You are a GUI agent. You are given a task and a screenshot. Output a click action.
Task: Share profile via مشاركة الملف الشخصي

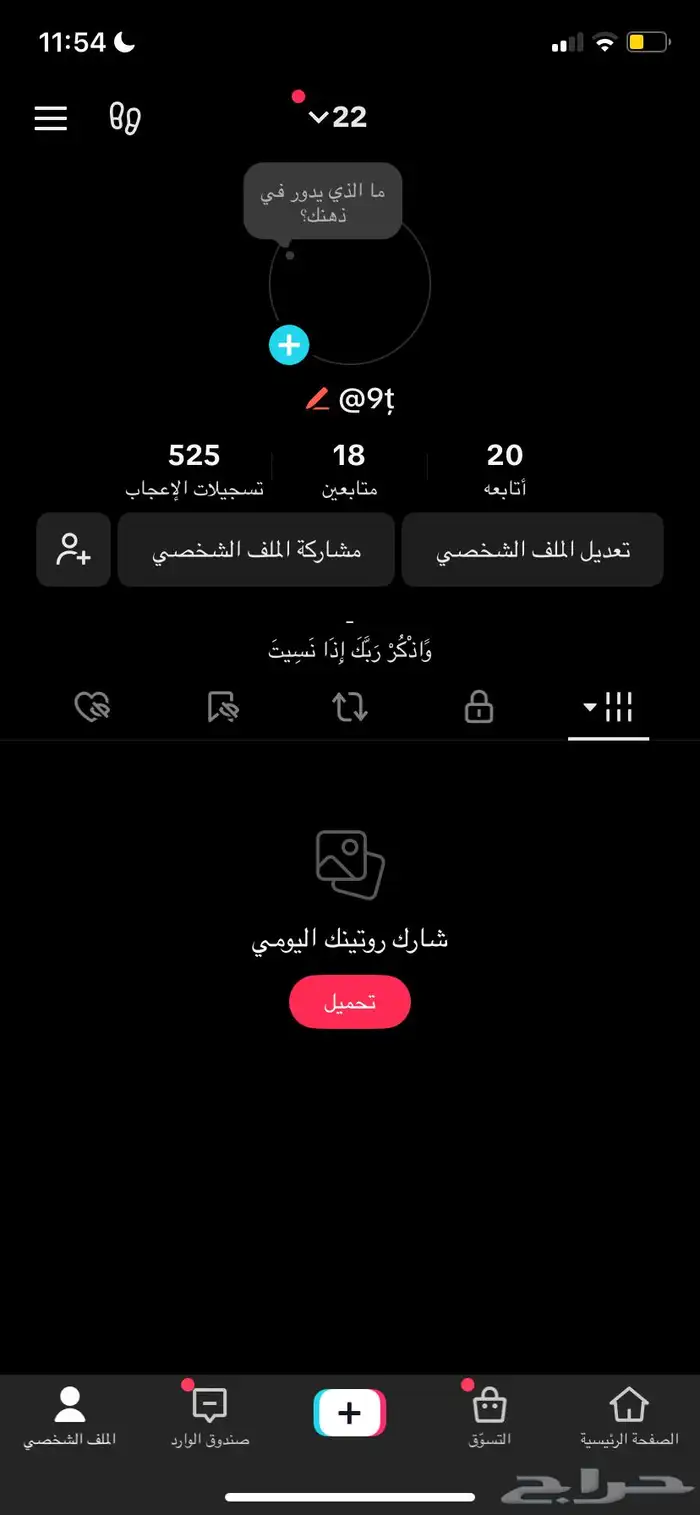pos(256,550)
